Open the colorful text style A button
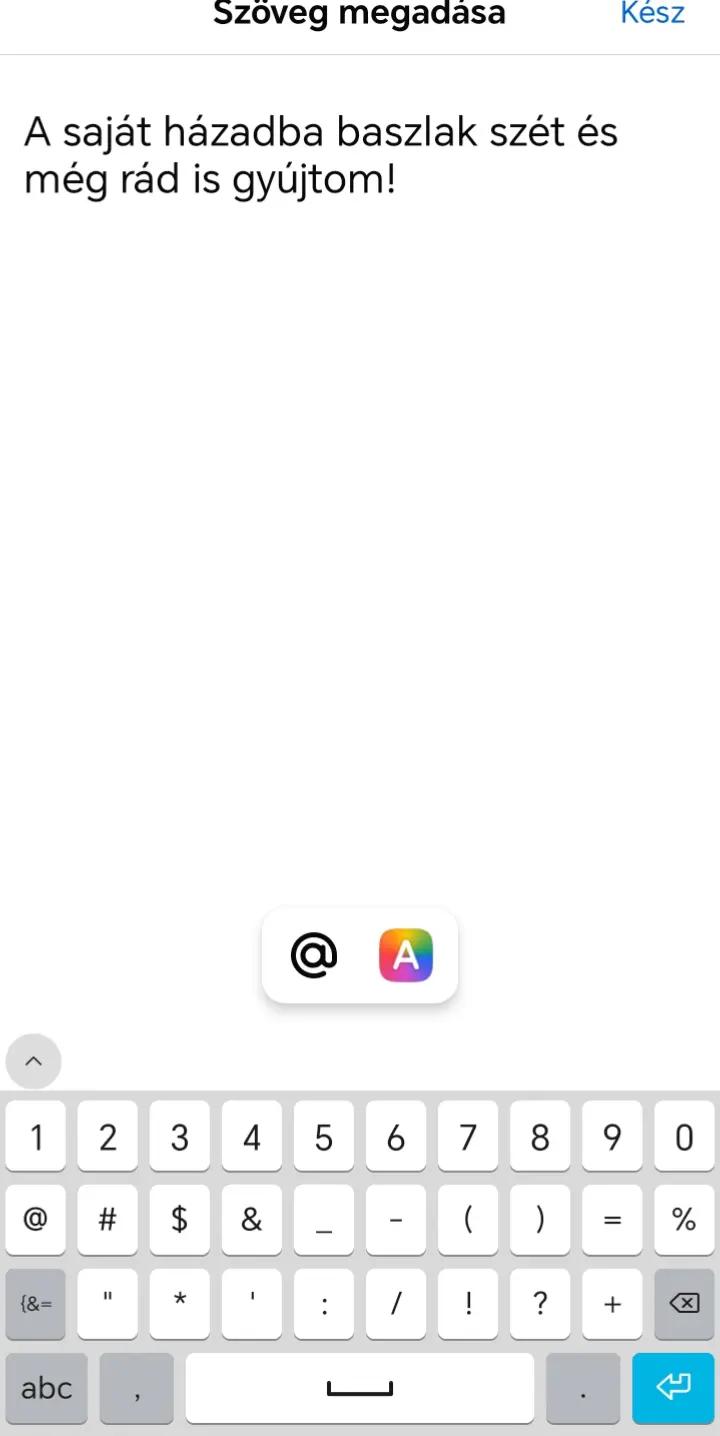The height and width of the screenshot is (1436, 720). tap(405, 955)
